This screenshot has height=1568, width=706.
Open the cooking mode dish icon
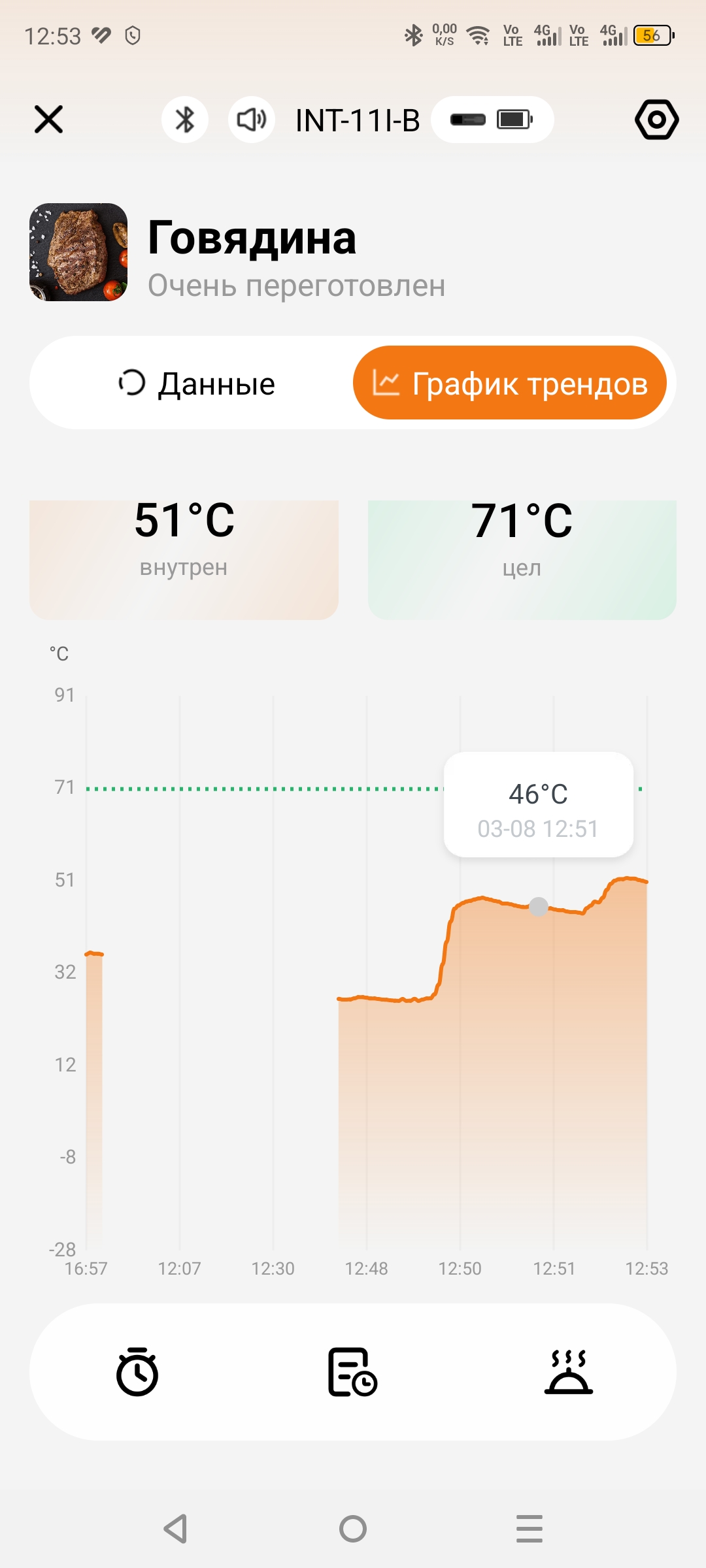coord(568,1372)
